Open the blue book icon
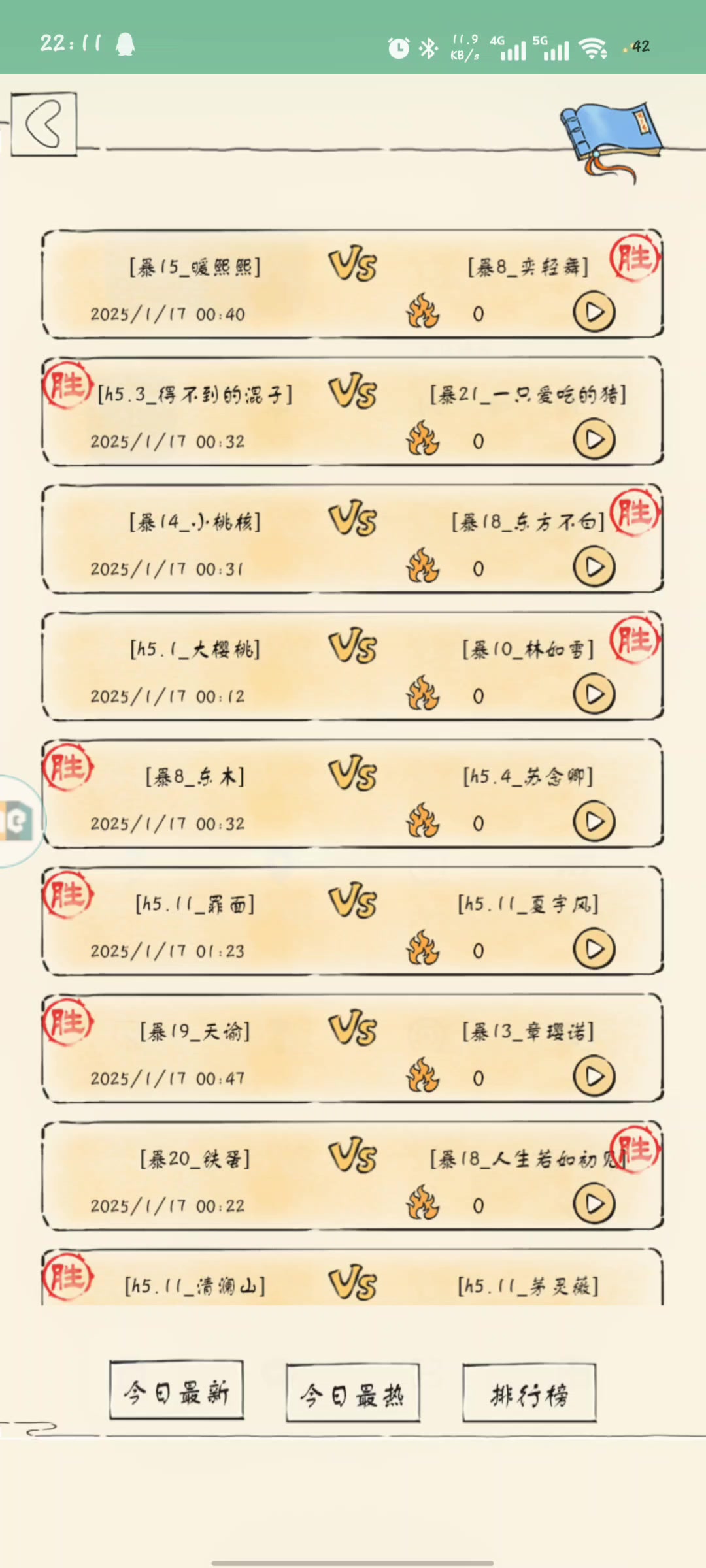 pyautogui.click(x=611, y=138)
